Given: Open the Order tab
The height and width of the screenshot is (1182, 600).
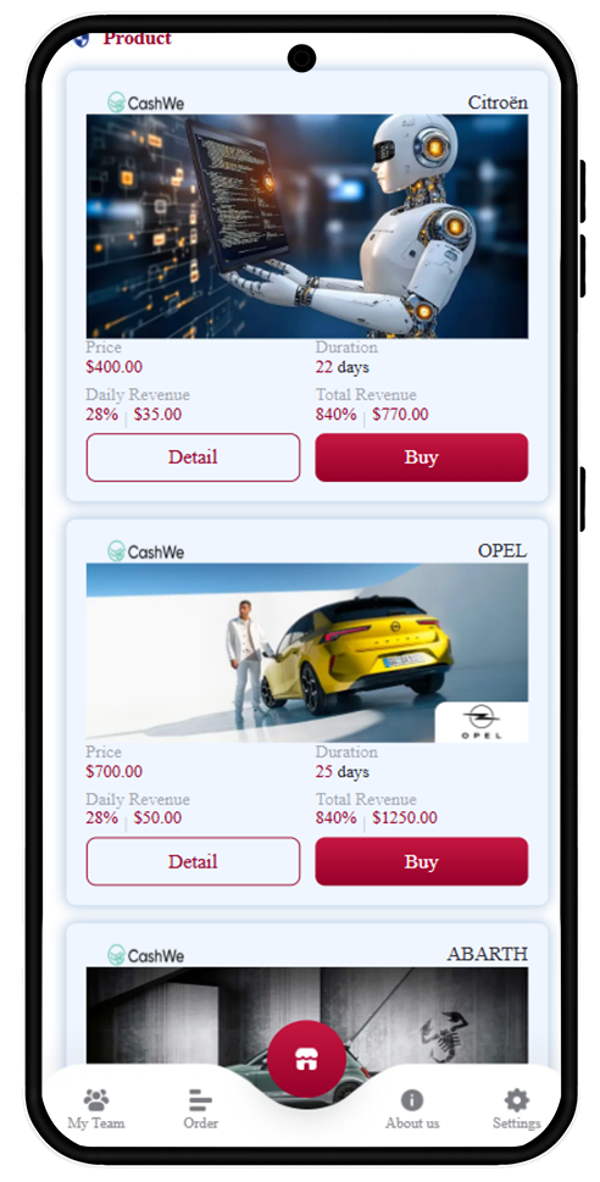Looking at the screenshot, I should pyautogui.click(x=200, y=1109).
